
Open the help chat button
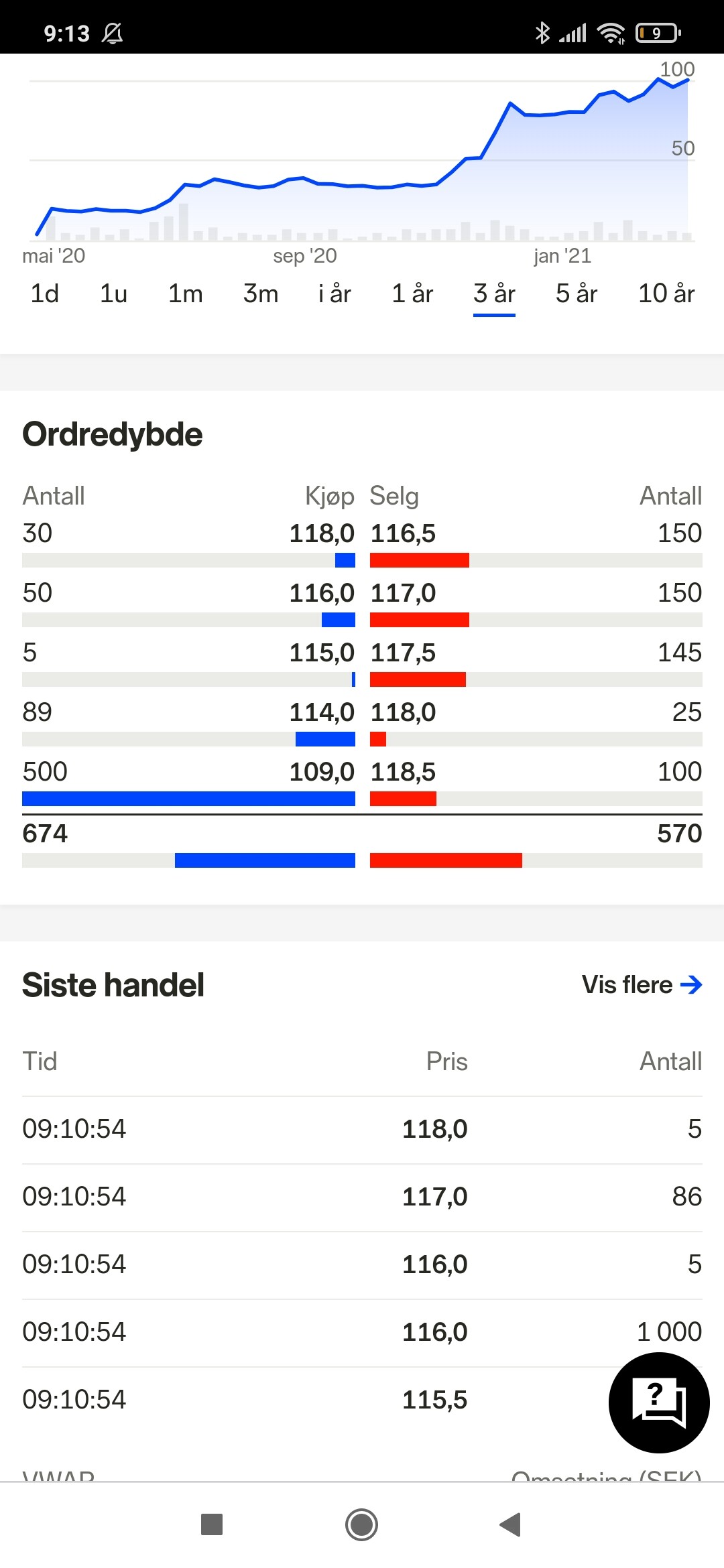click(x=659, y=1402)
